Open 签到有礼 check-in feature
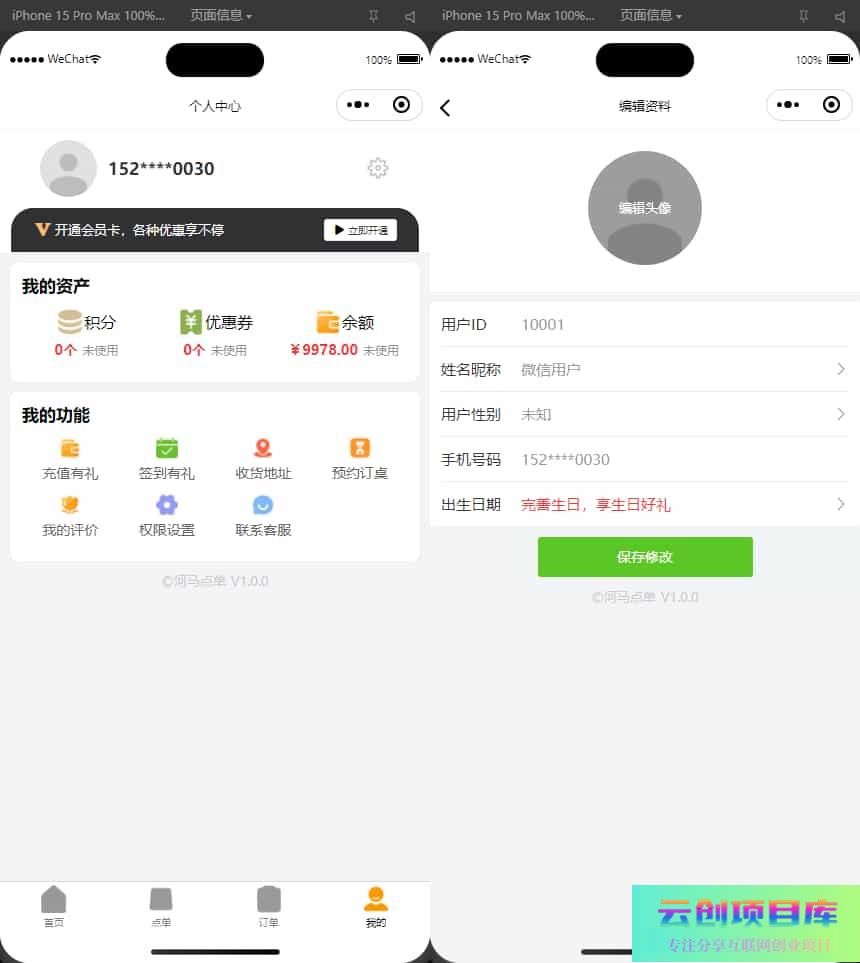Viewport: 860px width, 963px height. (x=166, y=459)
